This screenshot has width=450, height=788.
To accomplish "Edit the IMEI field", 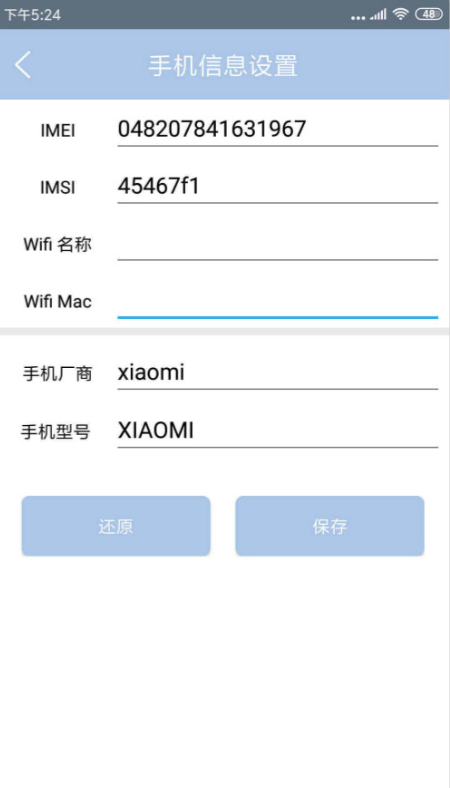I will pyautogui.click(x=278, y=130).
